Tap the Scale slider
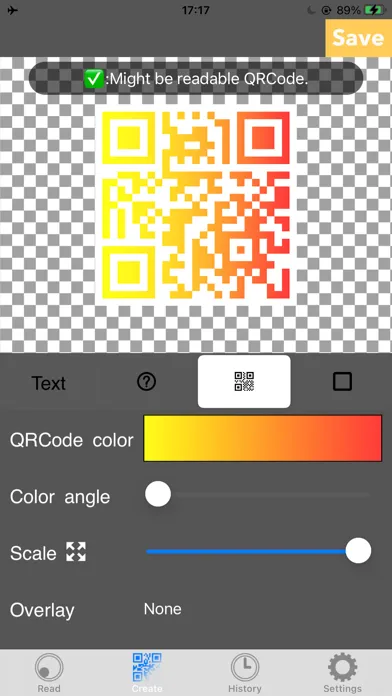392x696 pixels. pos(258,551)
